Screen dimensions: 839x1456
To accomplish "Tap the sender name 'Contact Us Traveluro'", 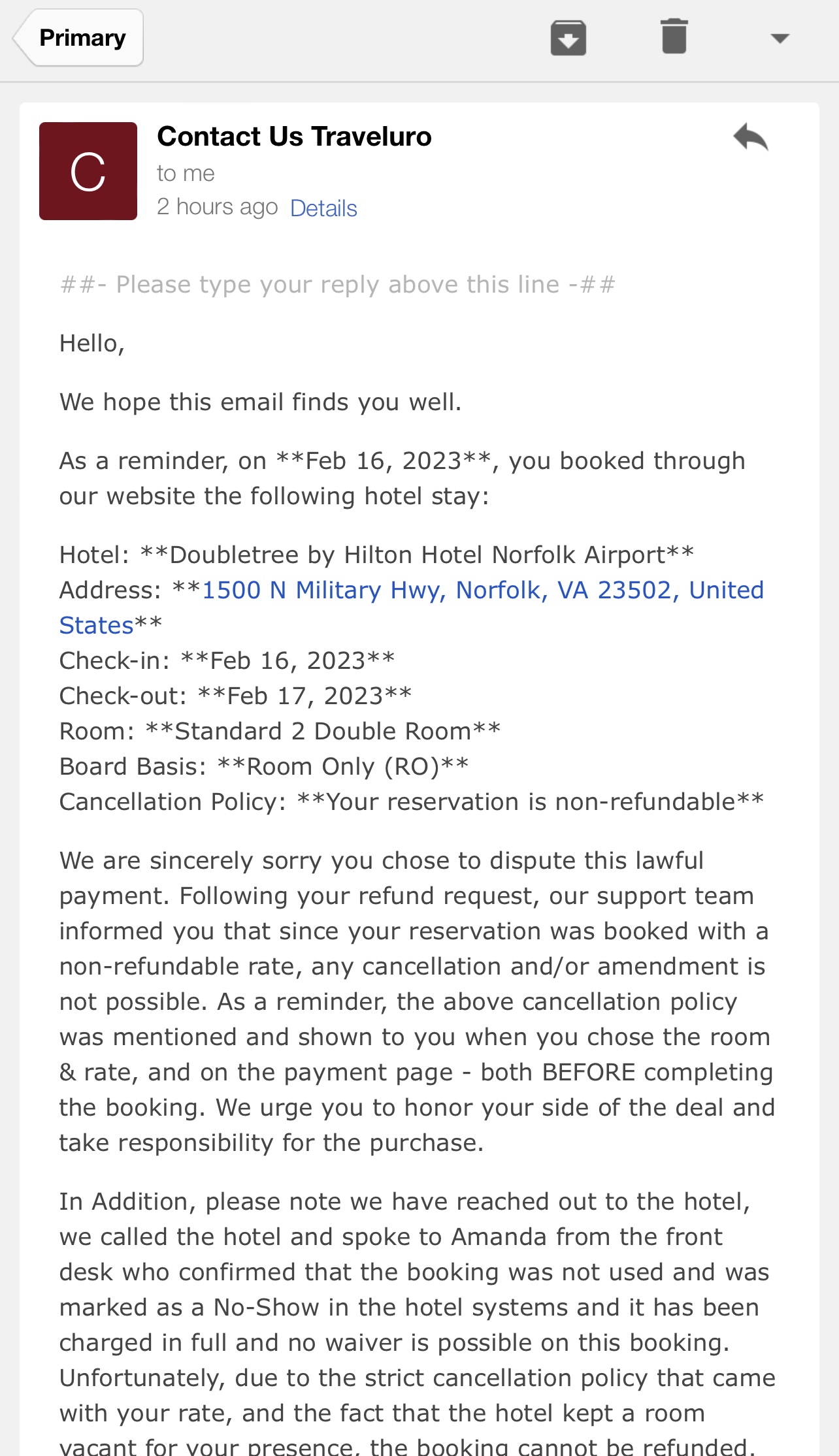I will (294, 137).
